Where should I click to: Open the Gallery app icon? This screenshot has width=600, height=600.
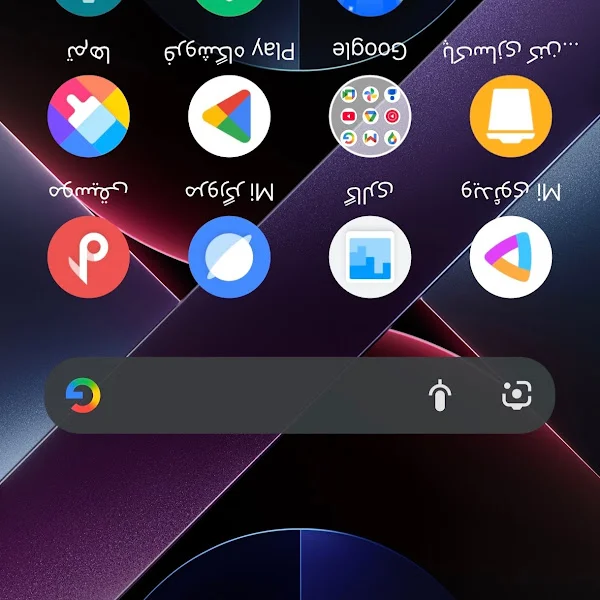click(370, 257)
